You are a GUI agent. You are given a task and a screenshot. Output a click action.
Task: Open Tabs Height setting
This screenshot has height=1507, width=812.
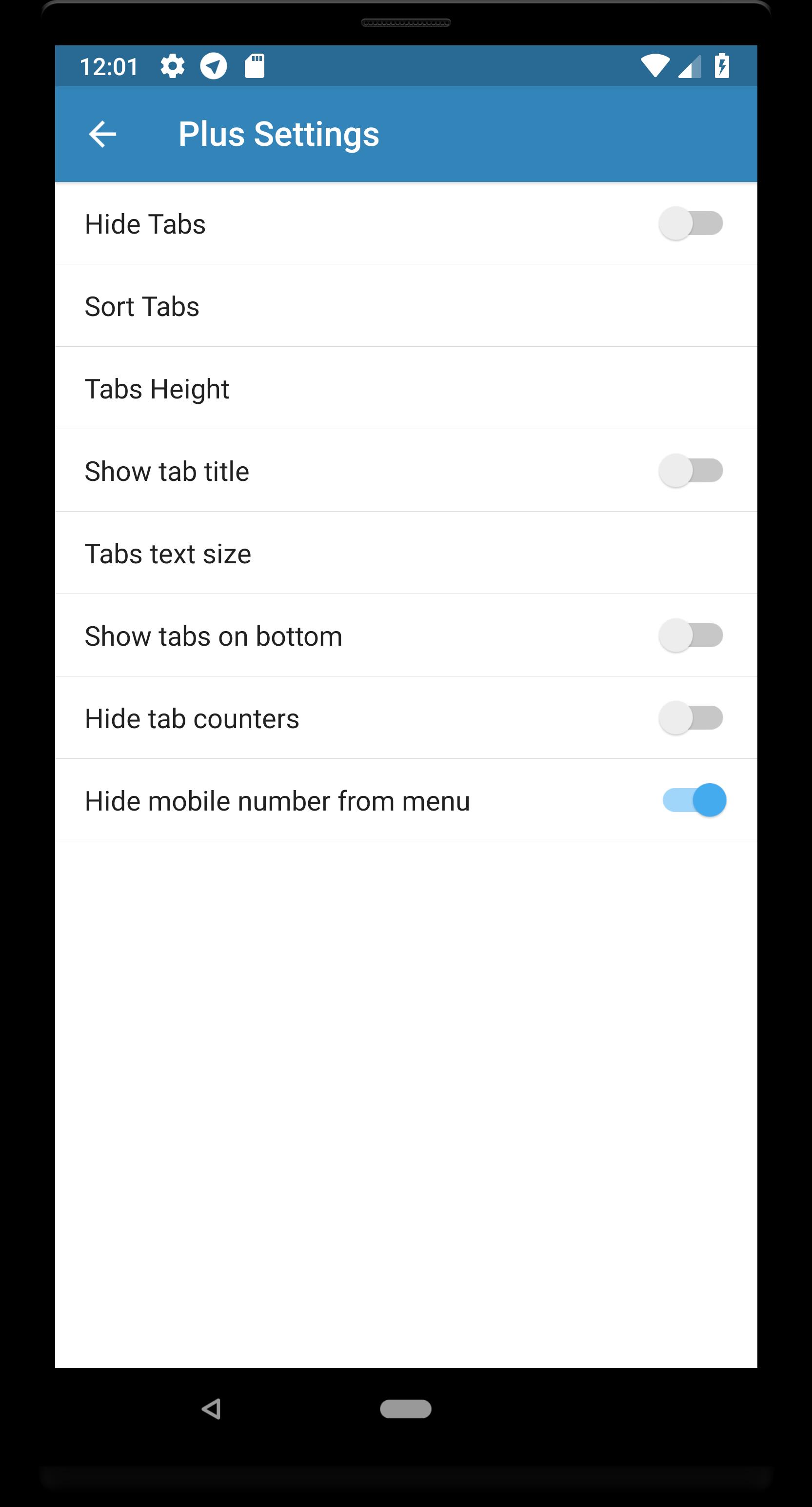tap(405, 388)
